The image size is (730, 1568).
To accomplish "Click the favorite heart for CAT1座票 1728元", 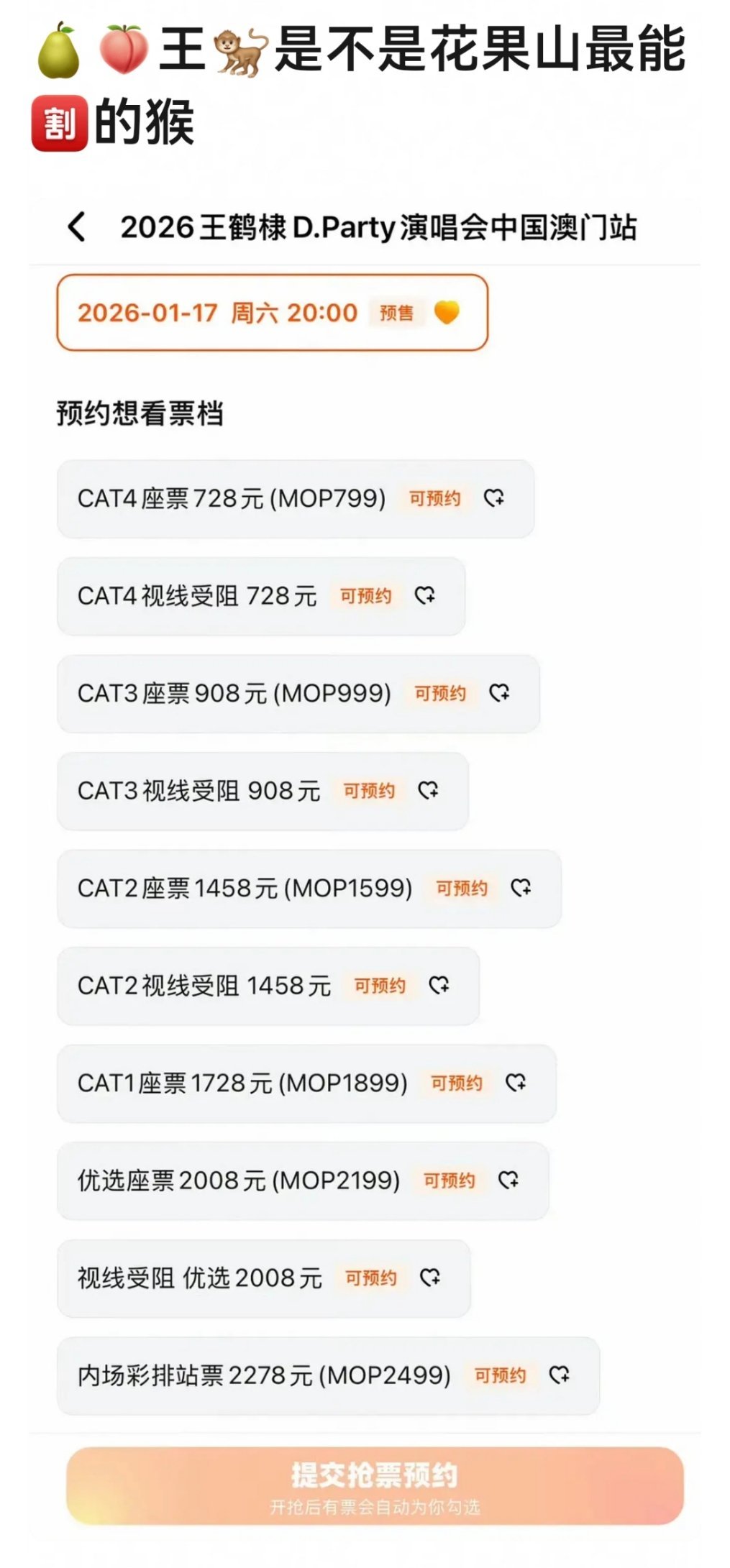I will click(516, 1083).
